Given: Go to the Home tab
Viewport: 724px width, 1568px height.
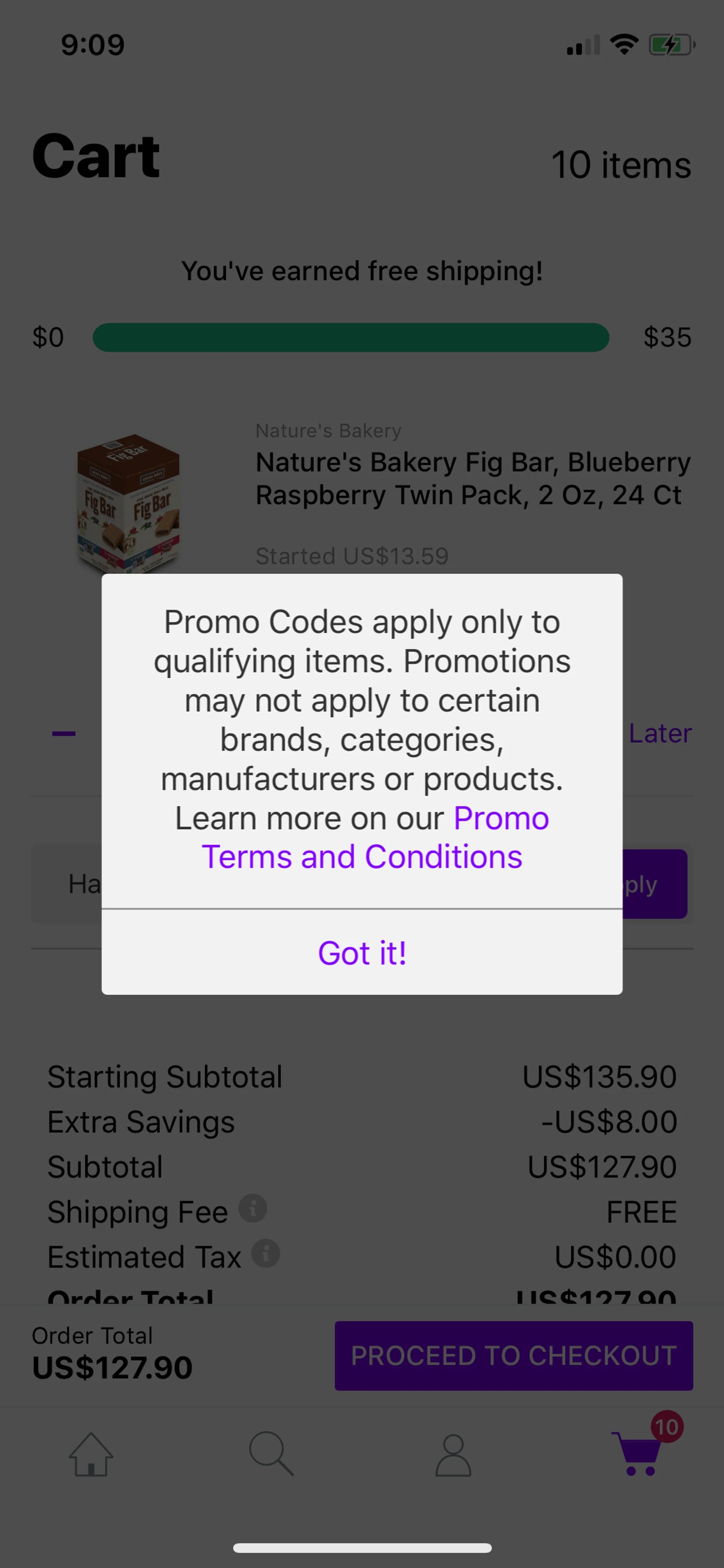Looking at the screenshot, I should click(x=90, y=1454).
